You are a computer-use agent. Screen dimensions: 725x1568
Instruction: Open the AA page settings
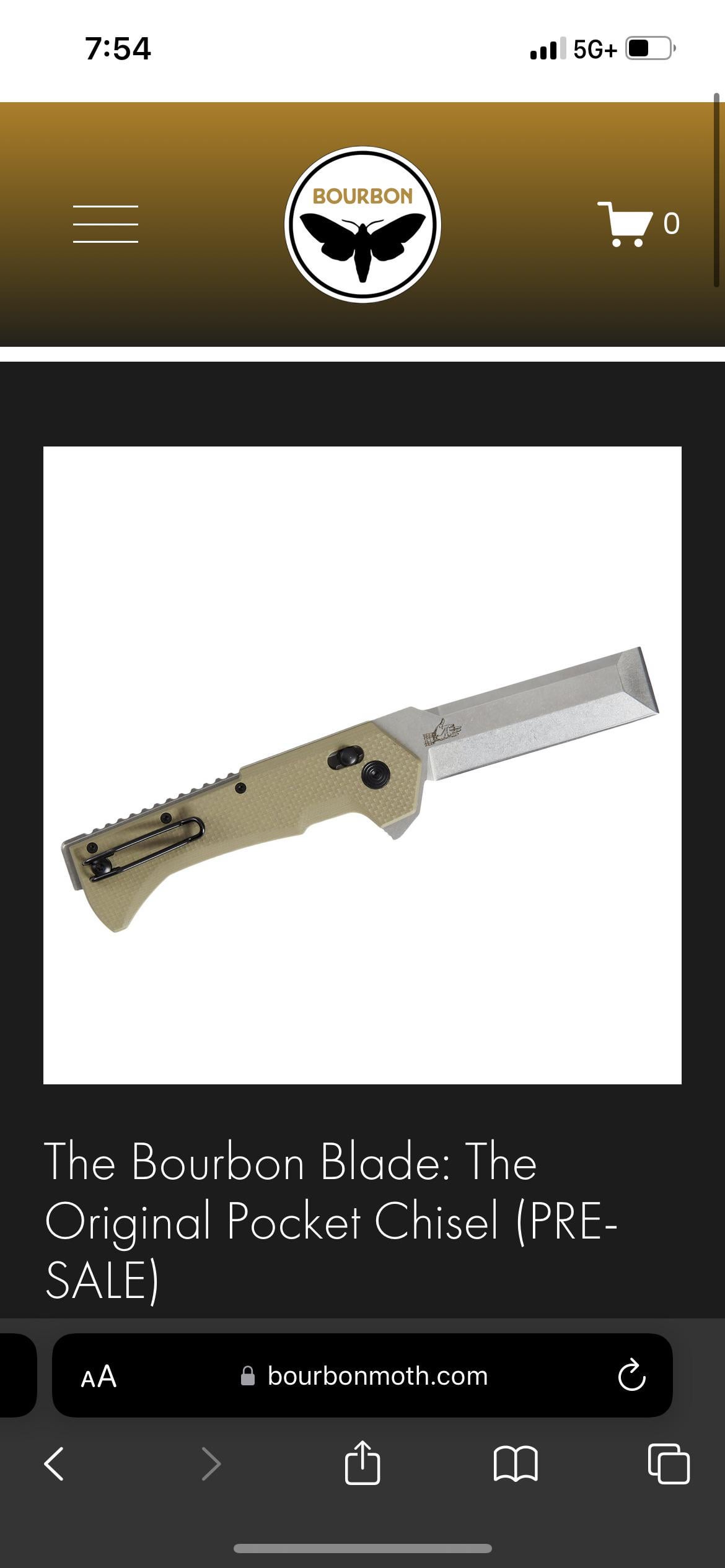(x=99, y=1376)
